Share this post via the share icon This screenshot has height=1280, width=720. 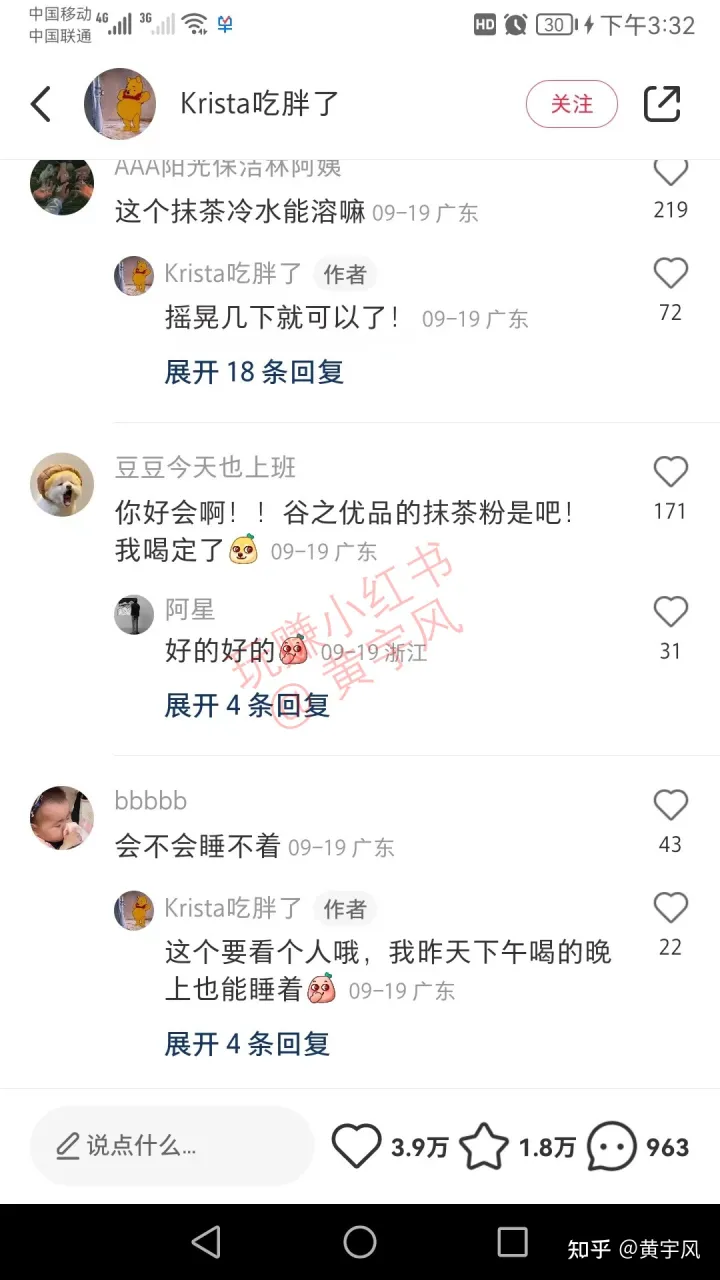click(662, 104)
